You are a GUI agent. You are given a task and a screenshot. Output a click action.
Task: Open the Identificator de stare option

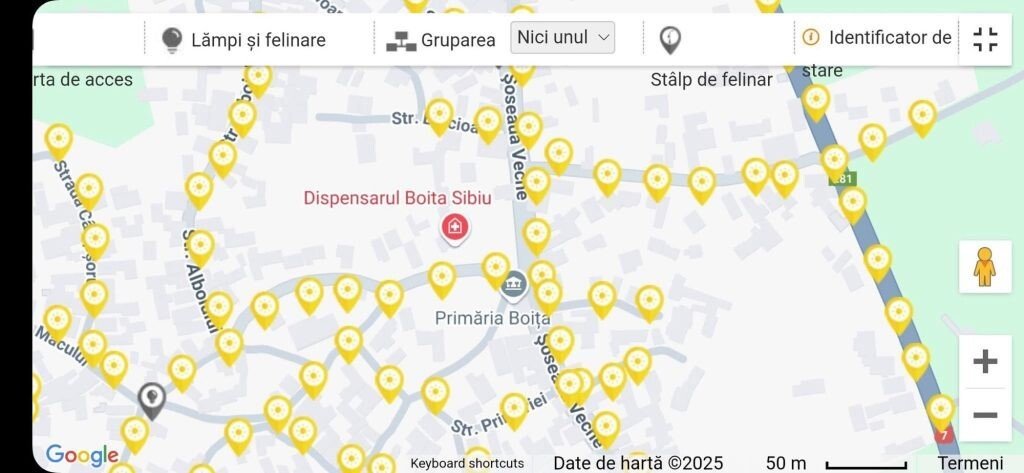(876, 38)
